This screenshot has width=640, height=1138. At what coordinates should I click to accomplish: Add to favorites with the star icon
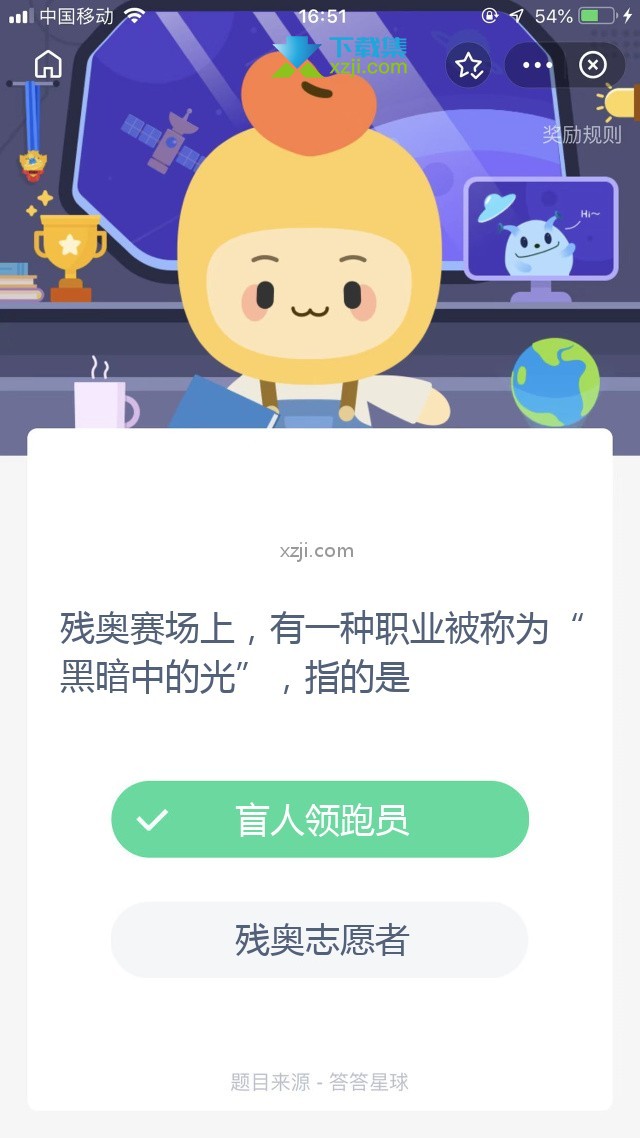(x=469, y=65)
